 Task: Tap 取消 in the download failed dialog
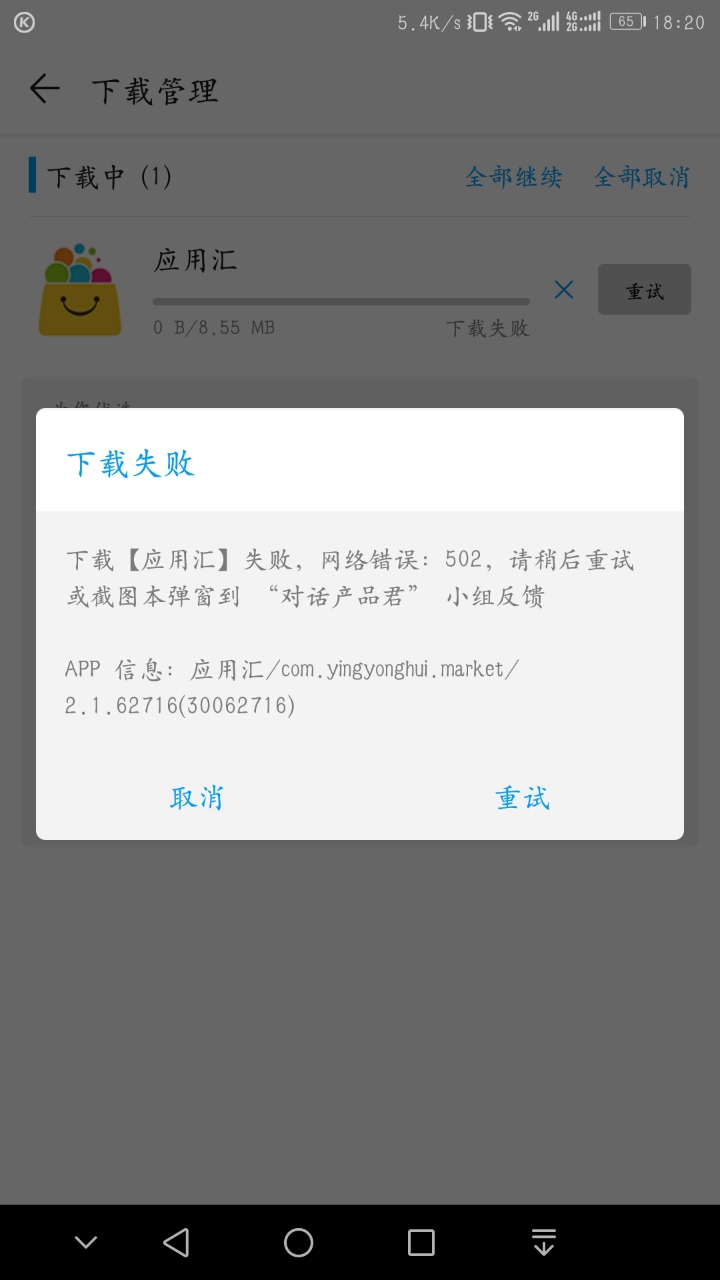(x=197, y=798)
